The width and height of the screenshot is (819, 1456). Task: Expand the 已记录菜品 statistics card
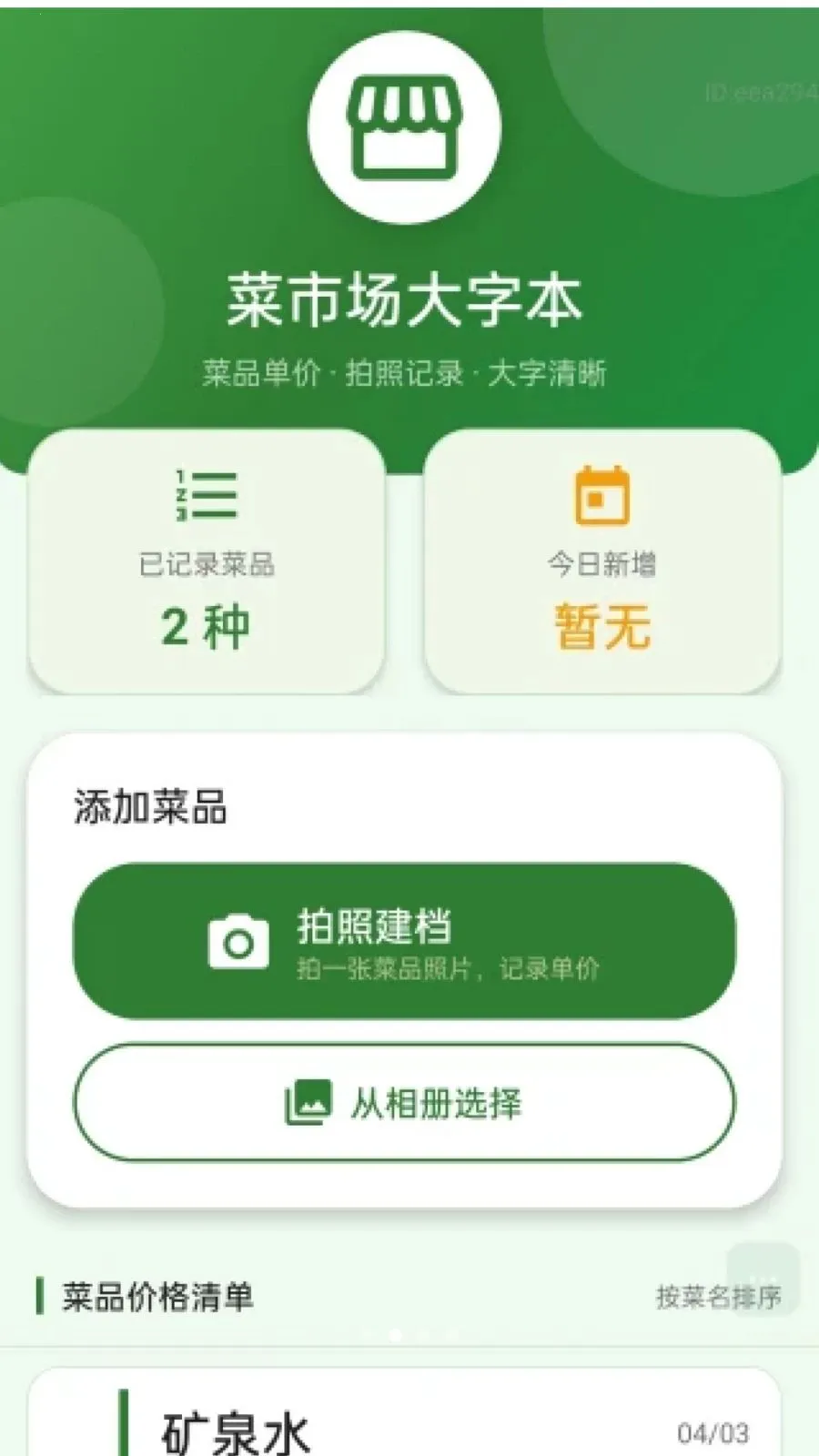pyautogui.click(x=205, y=561)
